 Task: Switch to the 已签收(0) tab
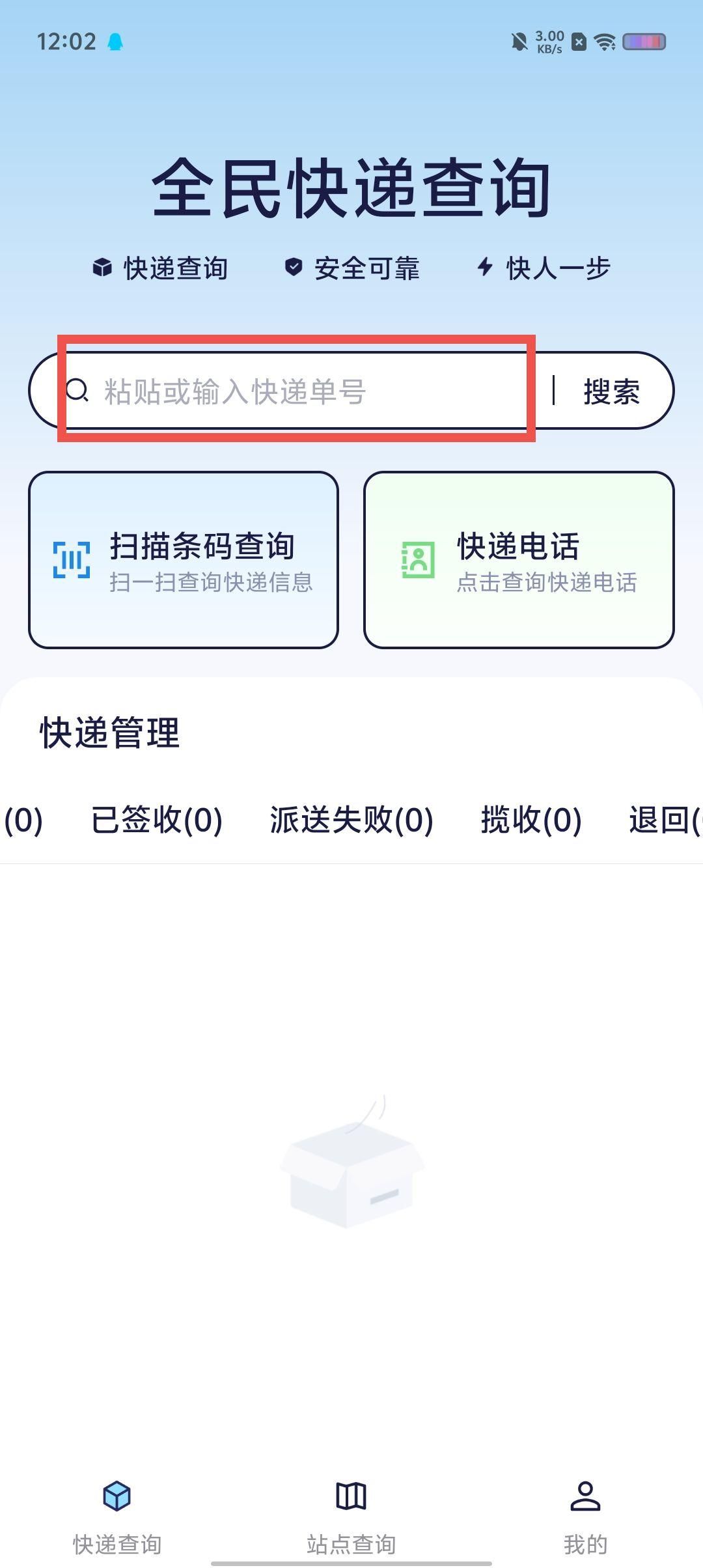coord(156,820)
